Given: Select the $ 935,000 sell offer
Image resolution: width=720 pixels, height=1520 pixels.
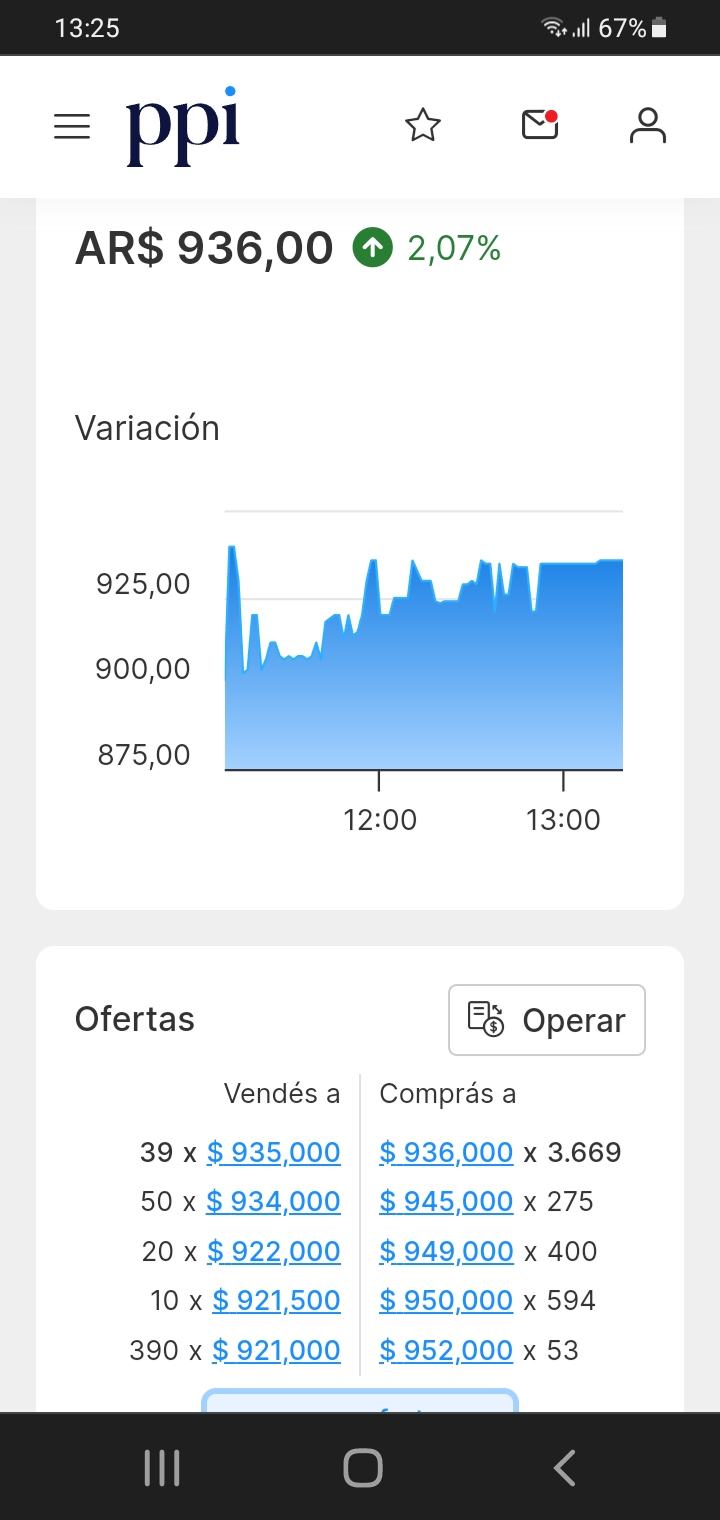Looking at the screenshot, I should [274, 1152].
